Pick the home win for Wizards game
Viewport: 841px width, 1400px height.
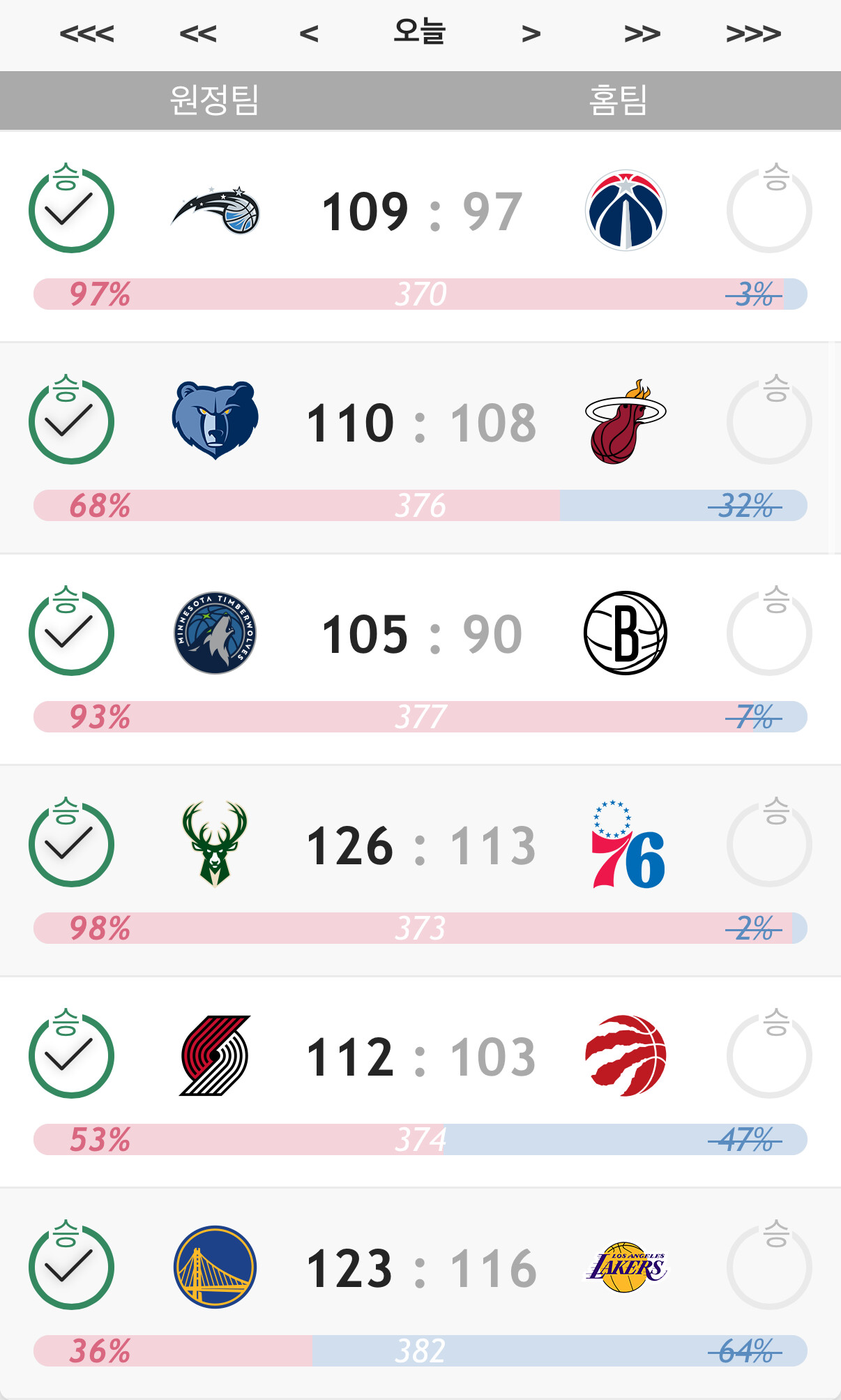[x=769, y=208]
